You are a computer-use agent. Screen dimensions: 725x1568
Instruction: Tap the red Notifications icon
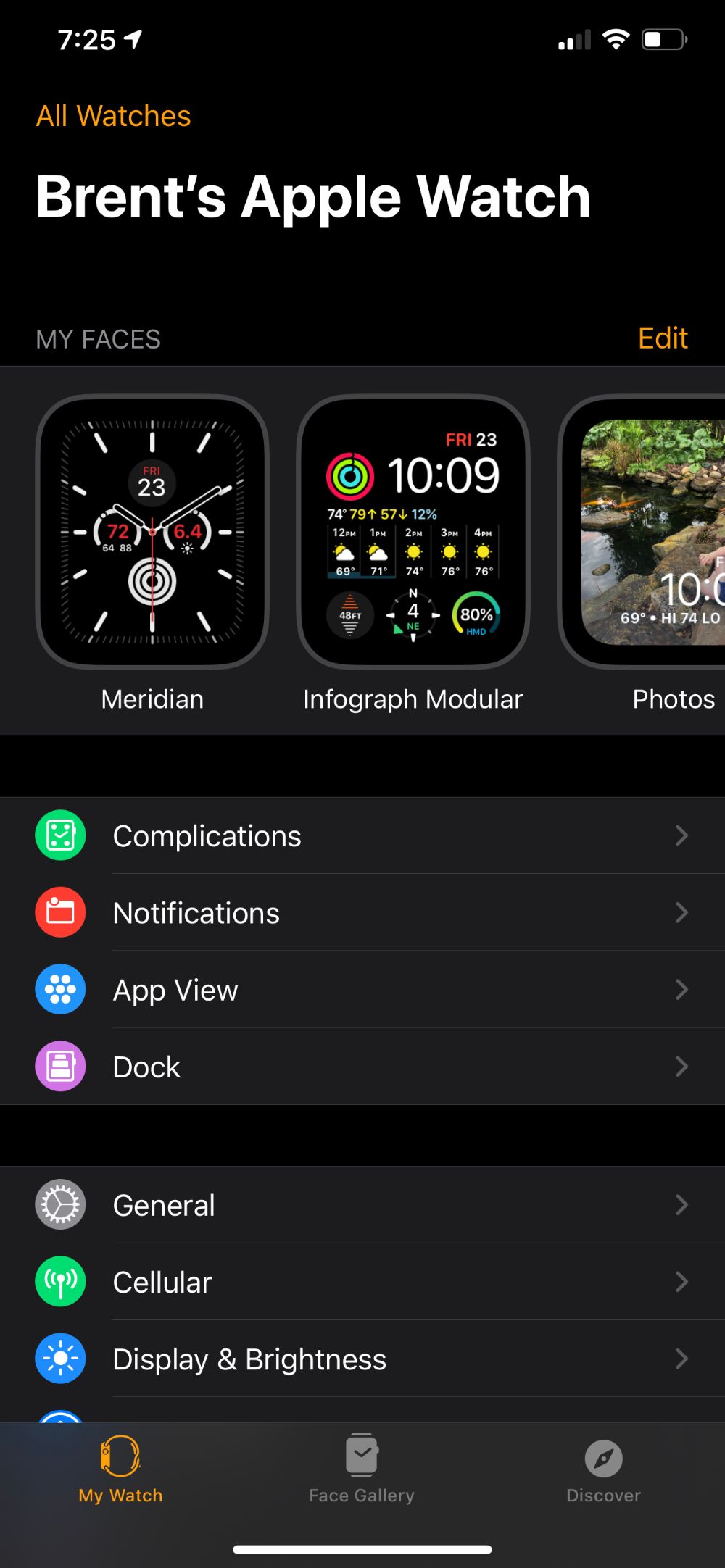(x=60, y=912)
